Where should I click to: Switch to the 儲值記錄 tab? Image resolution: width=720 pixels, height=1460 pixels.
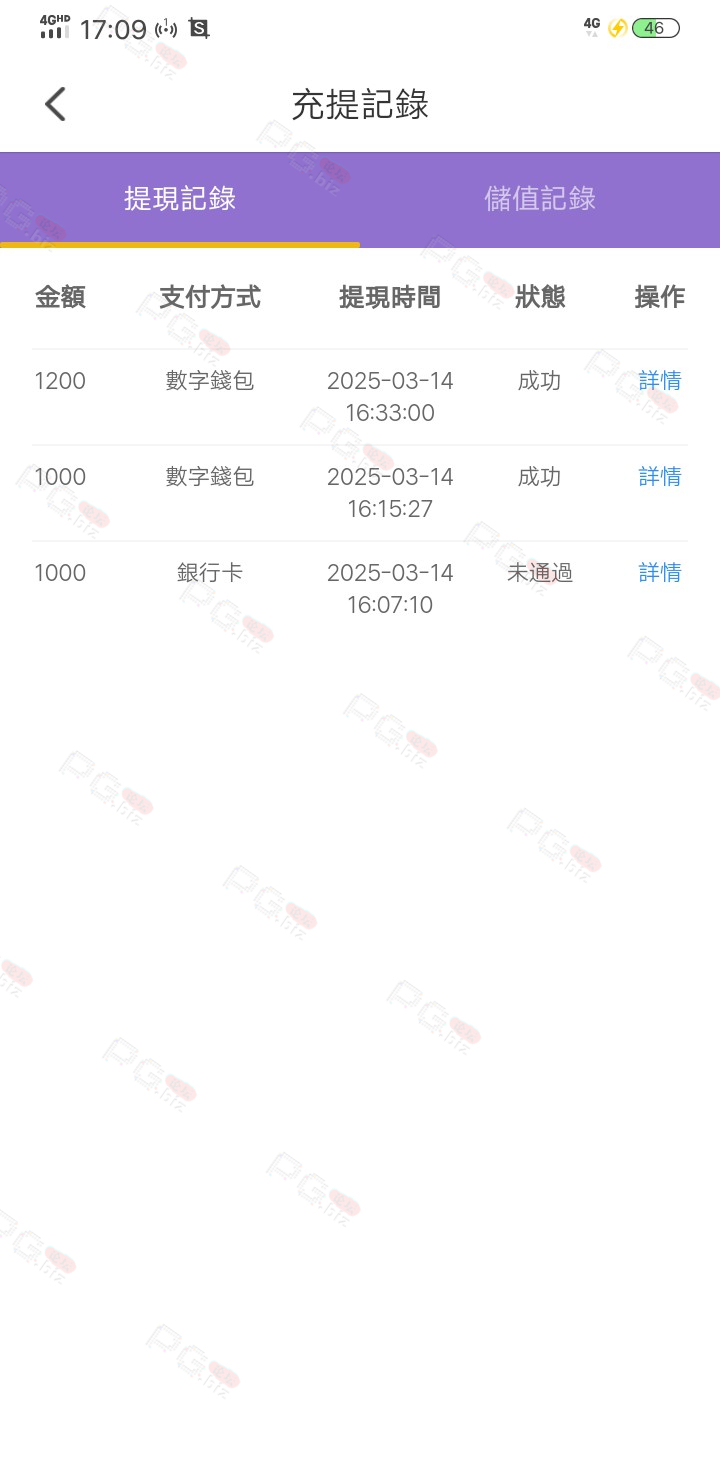(540, 199)
